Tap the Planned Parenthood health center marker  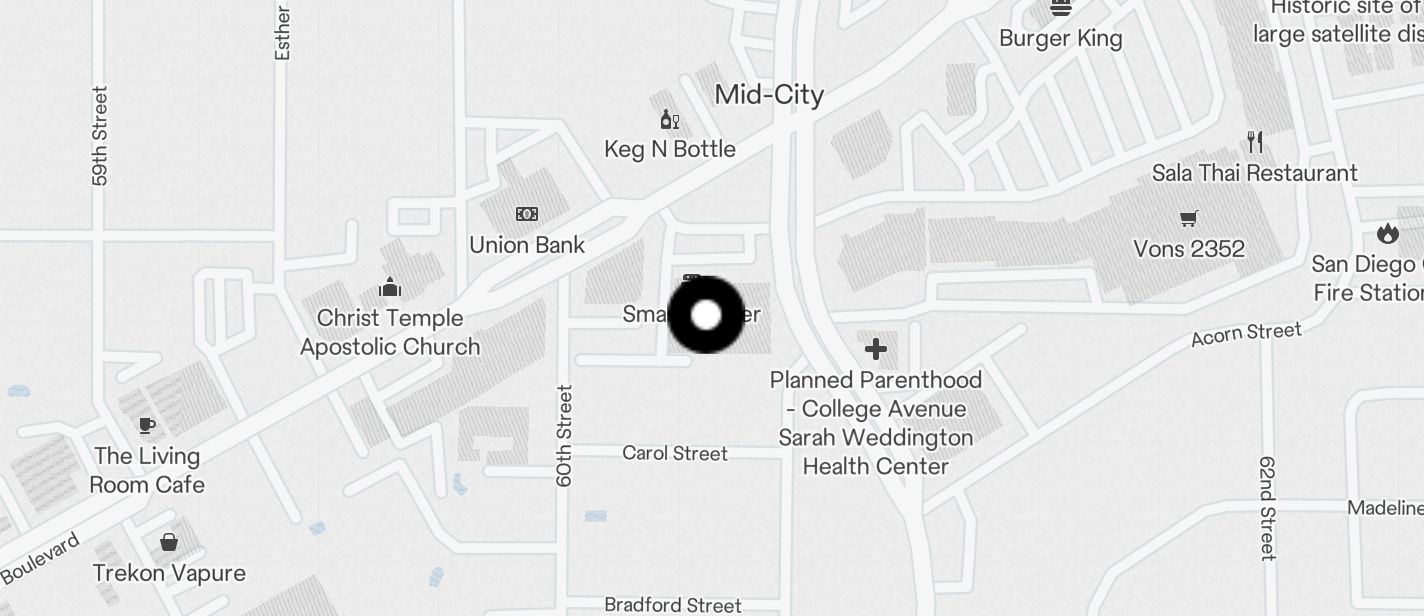876,349
